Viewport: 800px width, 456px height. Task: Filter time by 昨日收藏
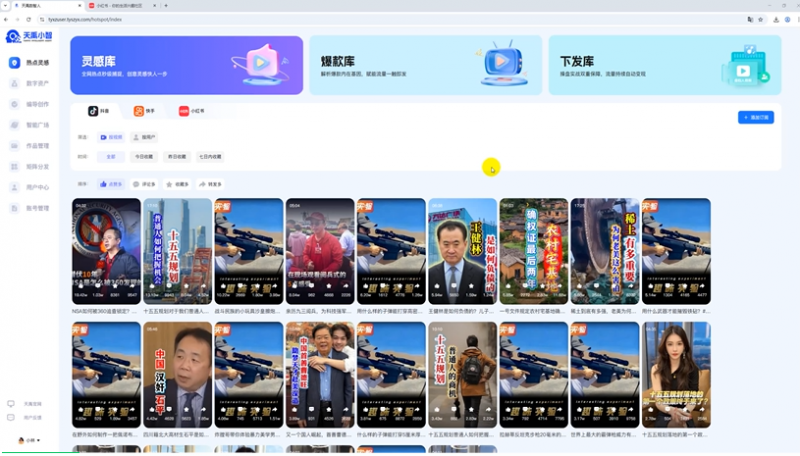177,157
